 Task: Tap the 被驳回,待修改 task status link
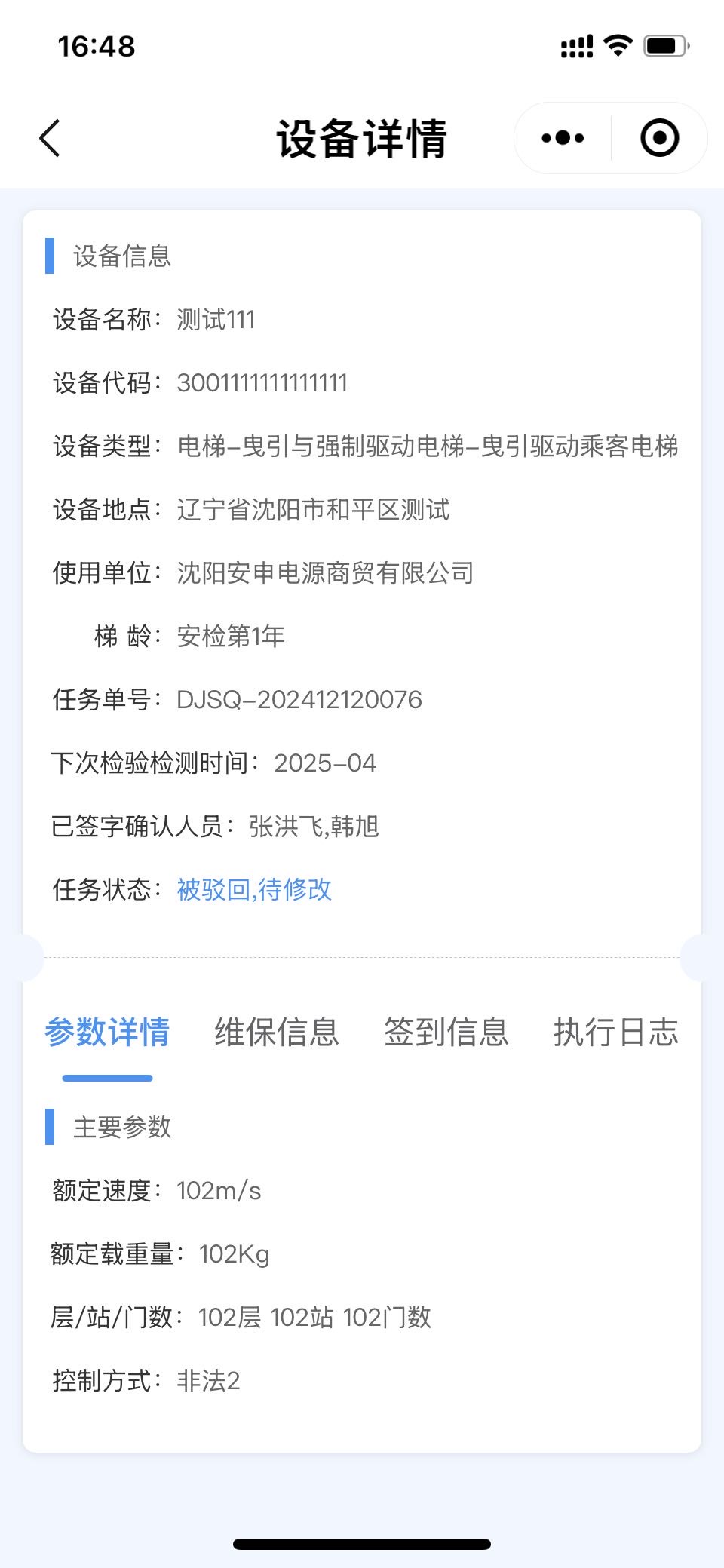tap(254, 890)
